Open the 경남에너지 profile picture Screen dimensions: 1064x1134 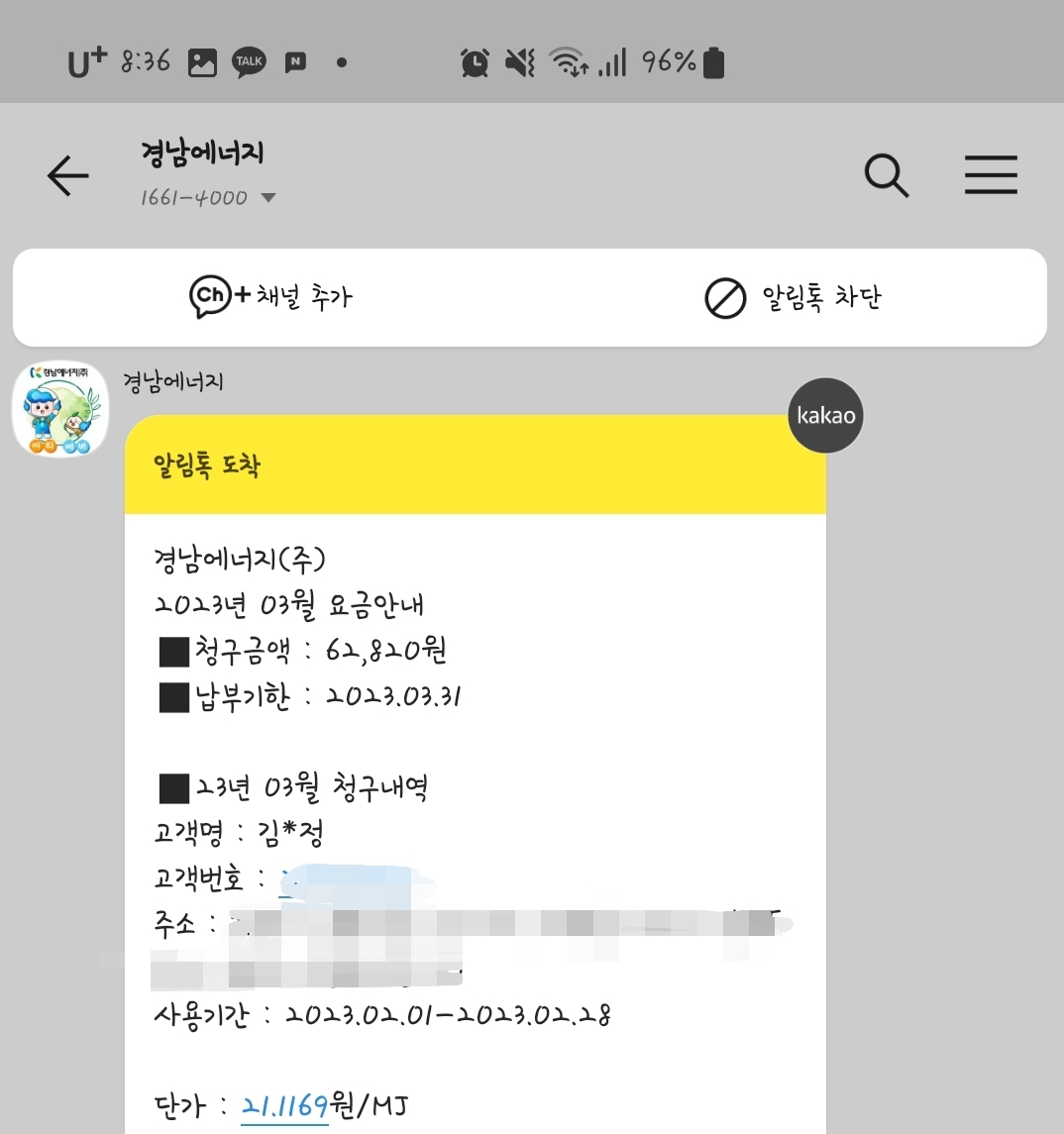(x=60, y=409)
